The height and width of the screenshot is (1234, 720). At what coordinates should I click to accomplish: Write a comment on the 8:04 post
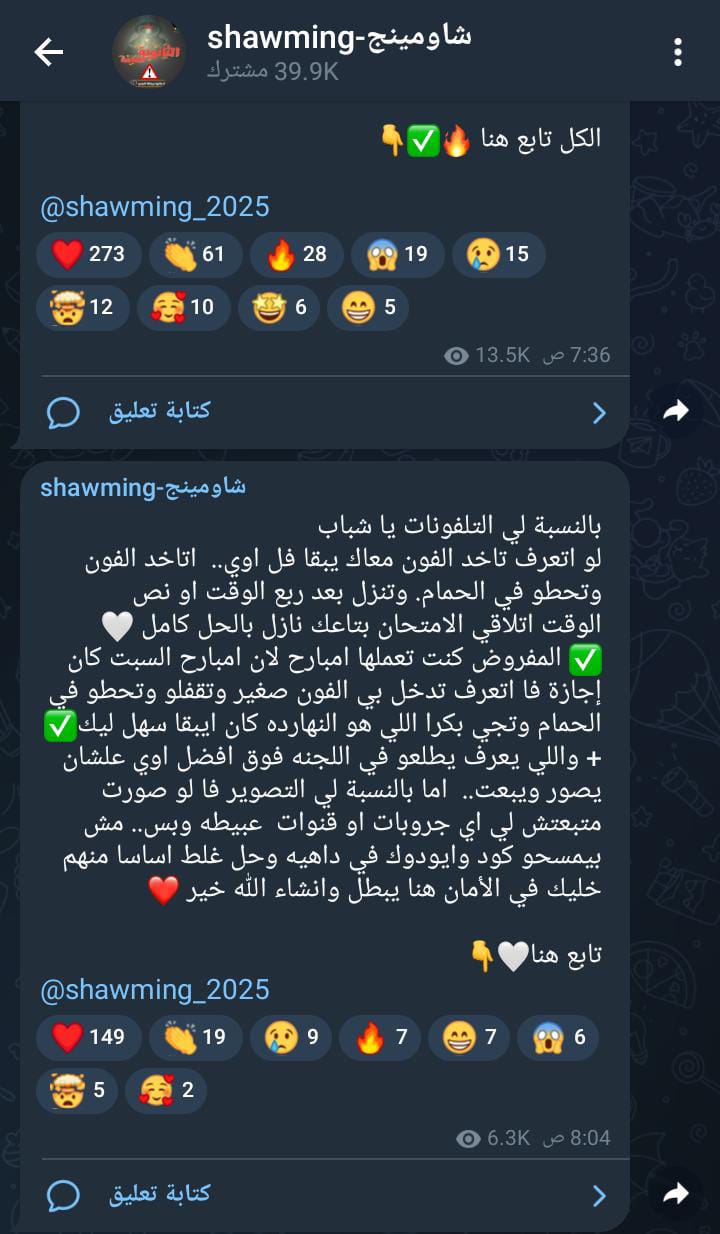coord(130,1194)
